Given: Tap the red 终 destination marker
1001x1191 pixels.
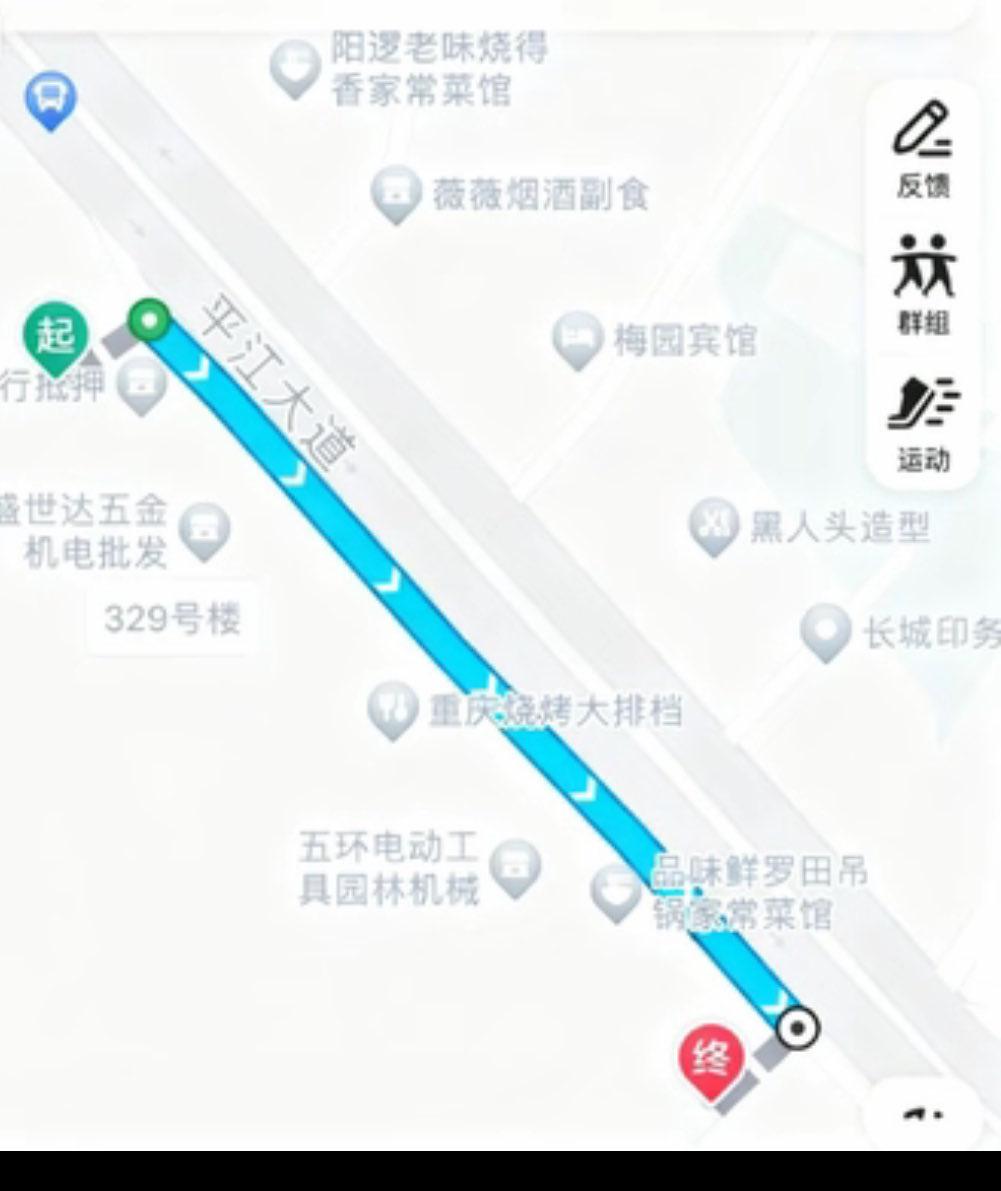Looking at the screenshot, I should click(x=710, y=1053).
